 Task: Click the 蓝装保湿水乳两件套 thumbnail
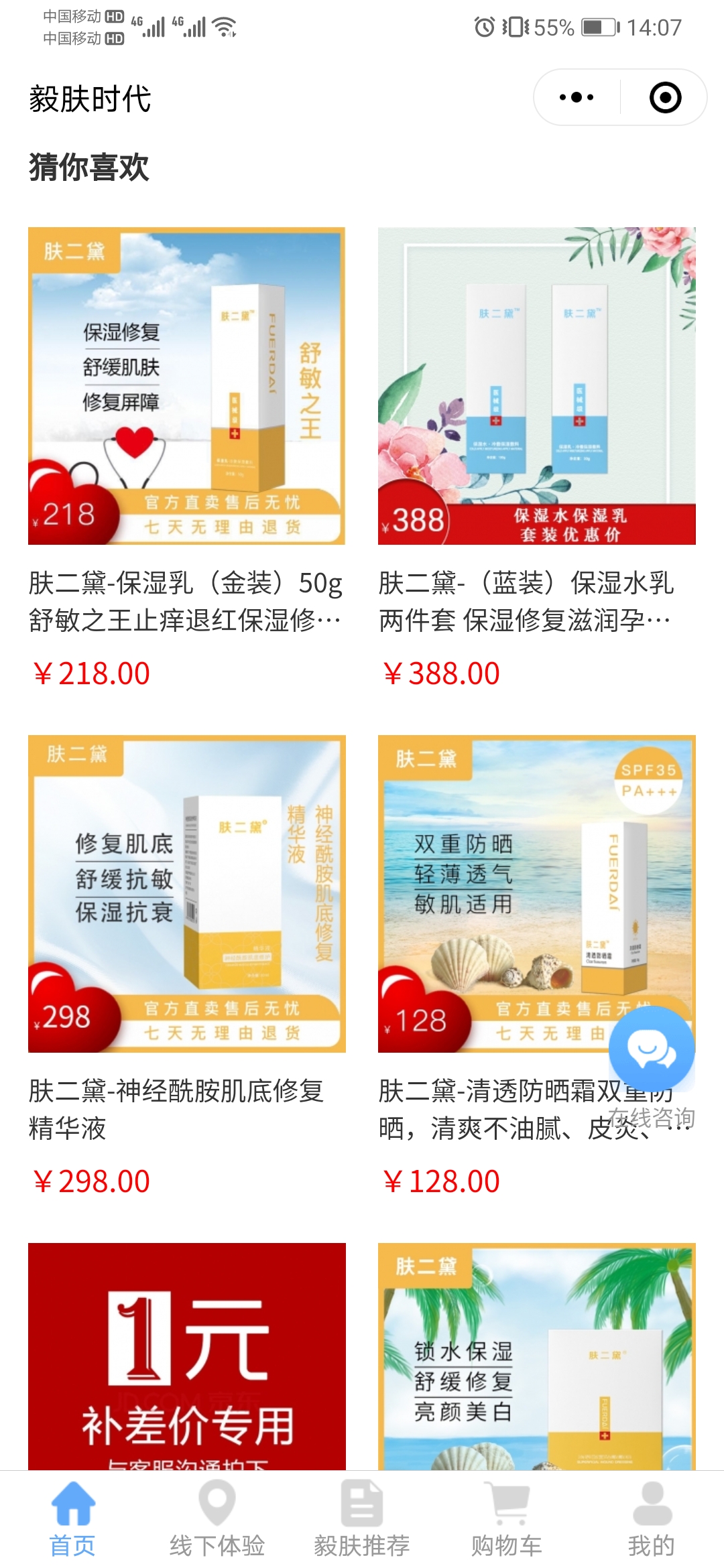[536, 387]
